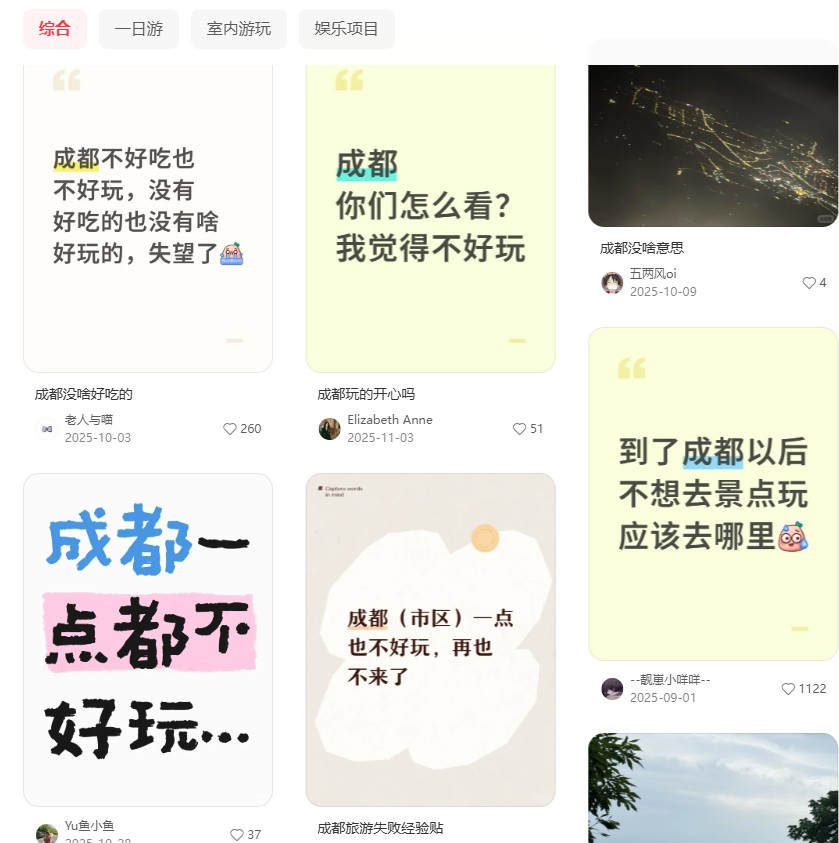Select the 娱乐项目 filter chip

click(x=347, y=29)
